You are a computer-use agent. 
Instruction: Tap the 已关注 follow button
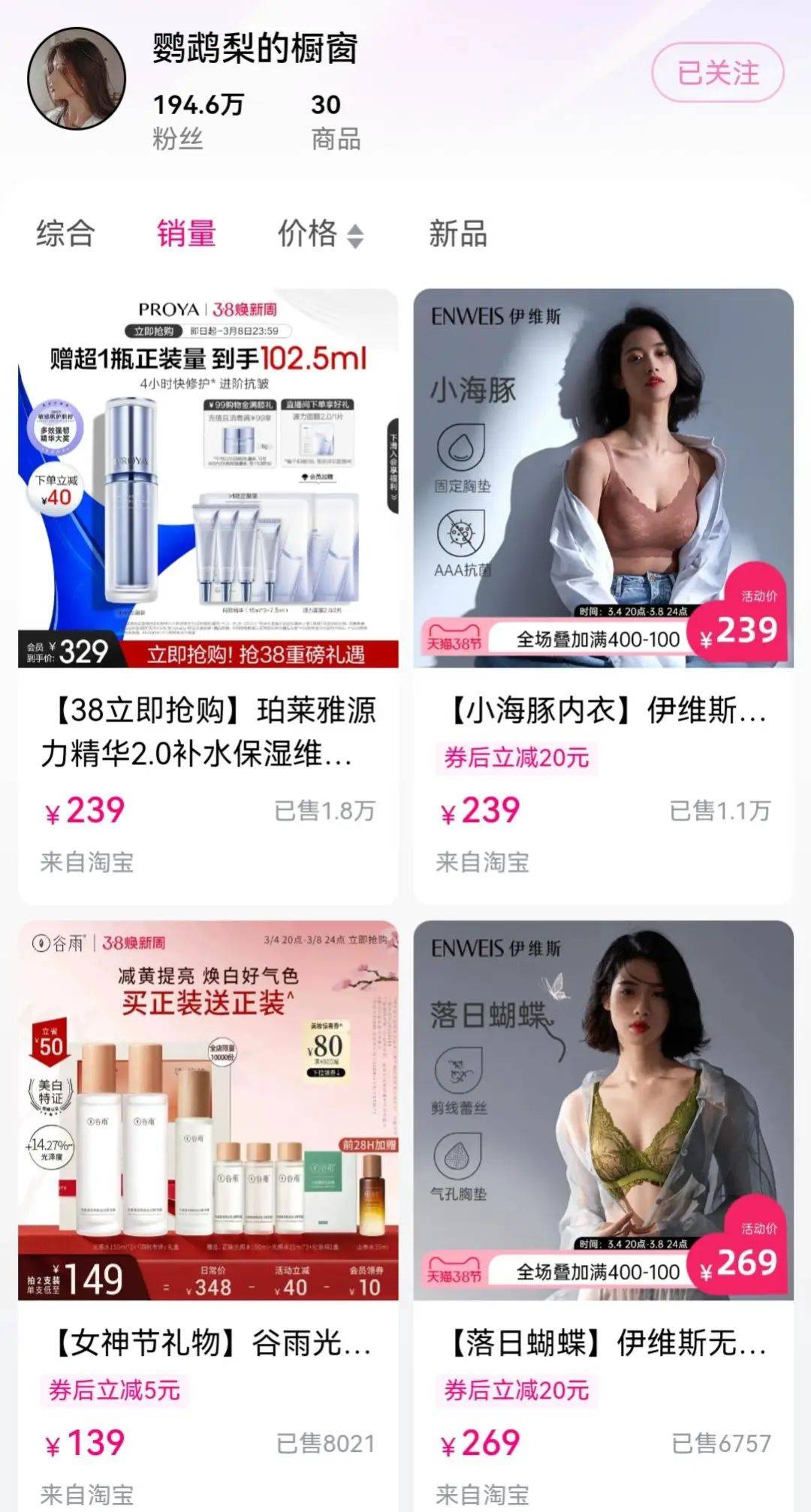coord(717,73)
